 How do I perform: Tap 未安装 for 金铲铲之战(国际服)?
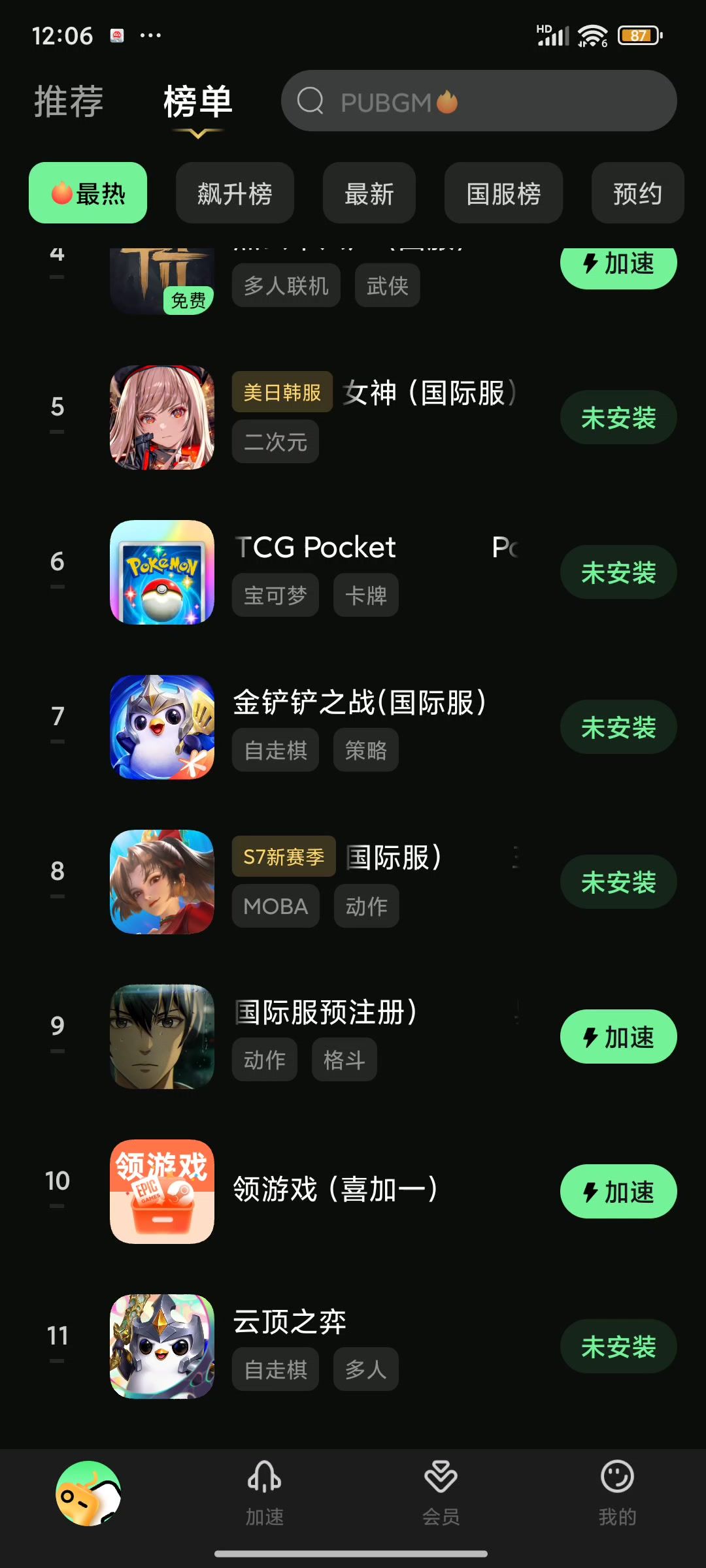coord(618,727)
